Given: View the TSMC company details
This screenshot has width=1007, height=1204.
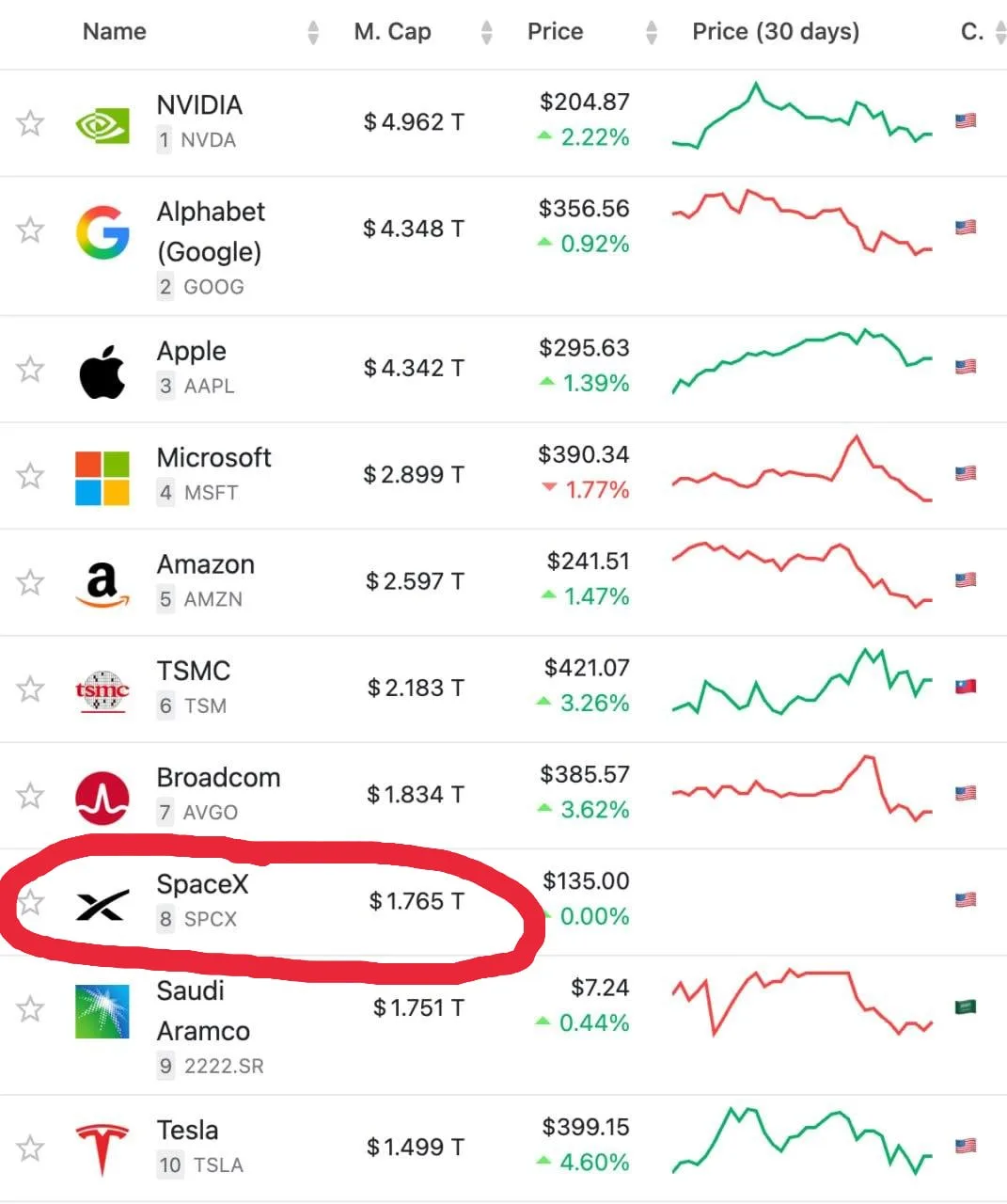Looking at the screenshot, I should pos(193,671).
